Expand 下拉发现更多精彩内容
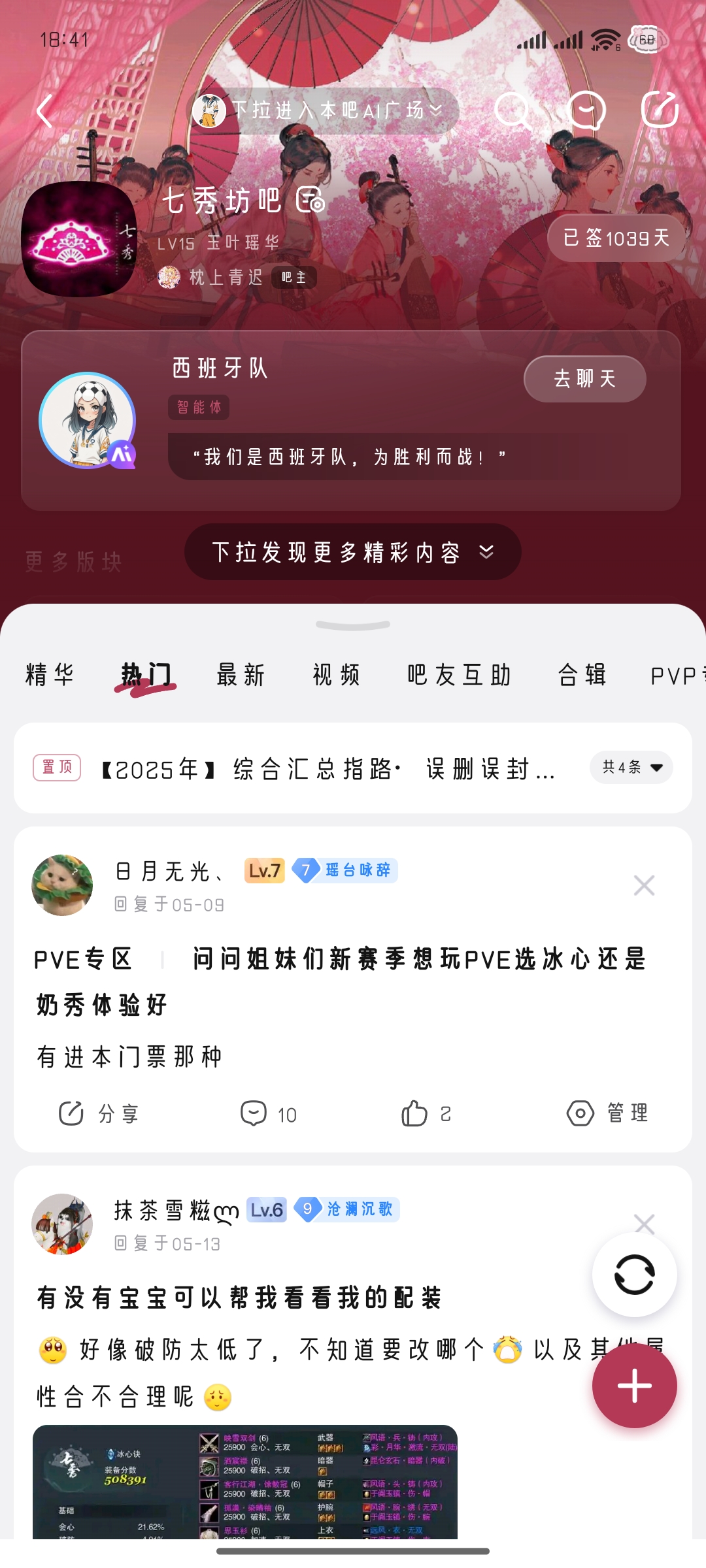Screen dimensions: 706x1568 point(352,552)
